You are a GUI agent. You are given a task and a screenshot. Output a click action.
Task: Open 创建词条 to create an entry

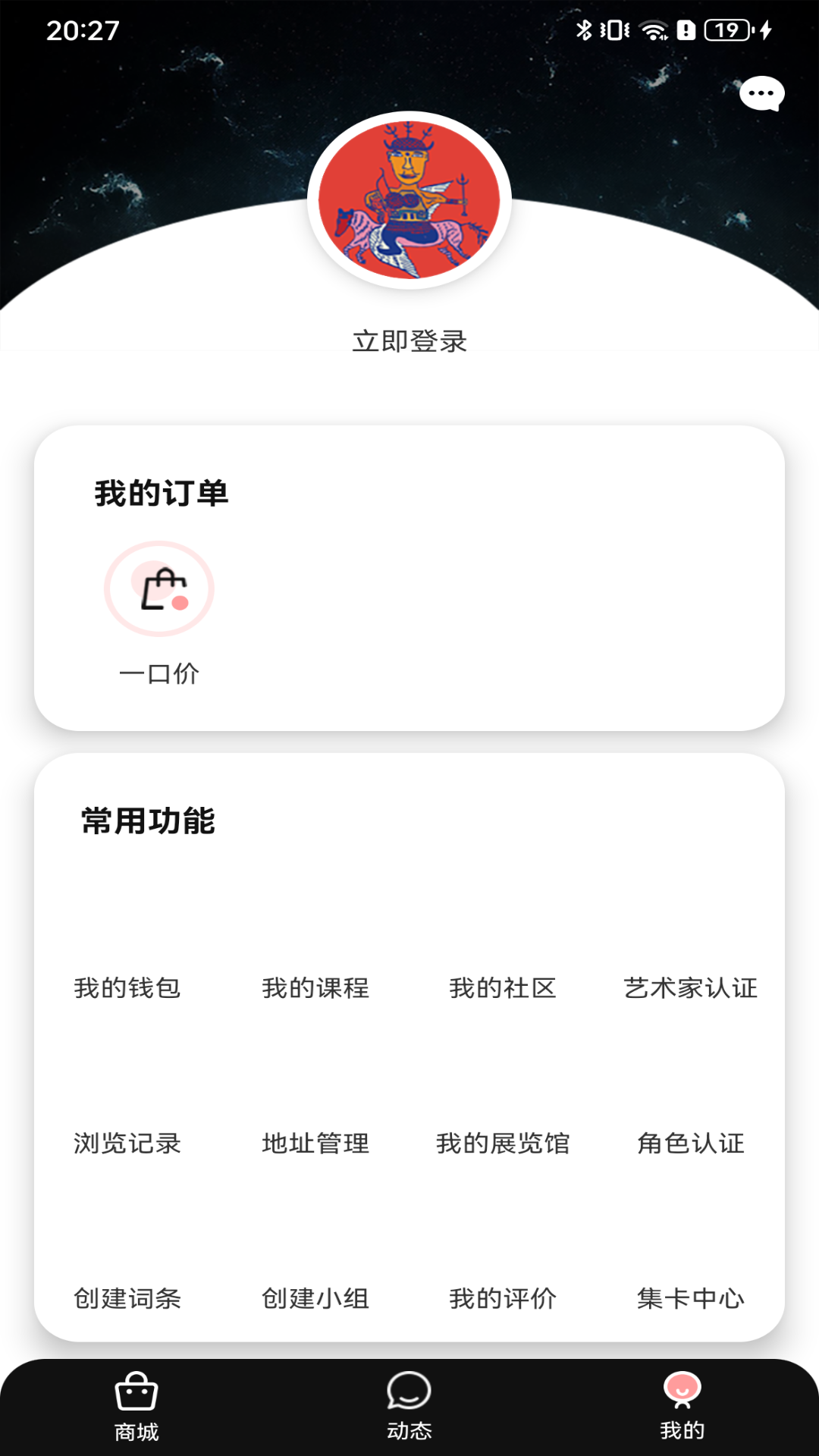[x=127, y=1300]
